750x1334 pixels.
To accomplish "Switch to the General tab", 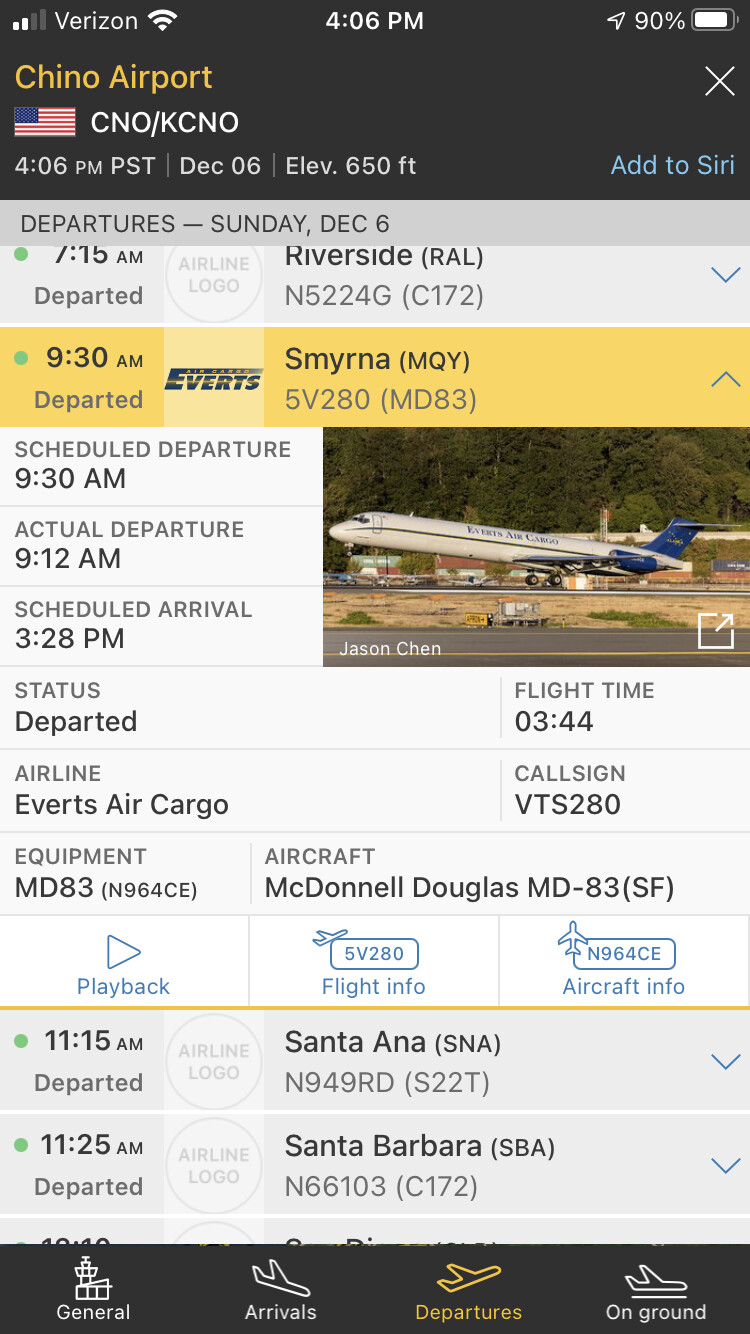I will (x=94, y=1290).
